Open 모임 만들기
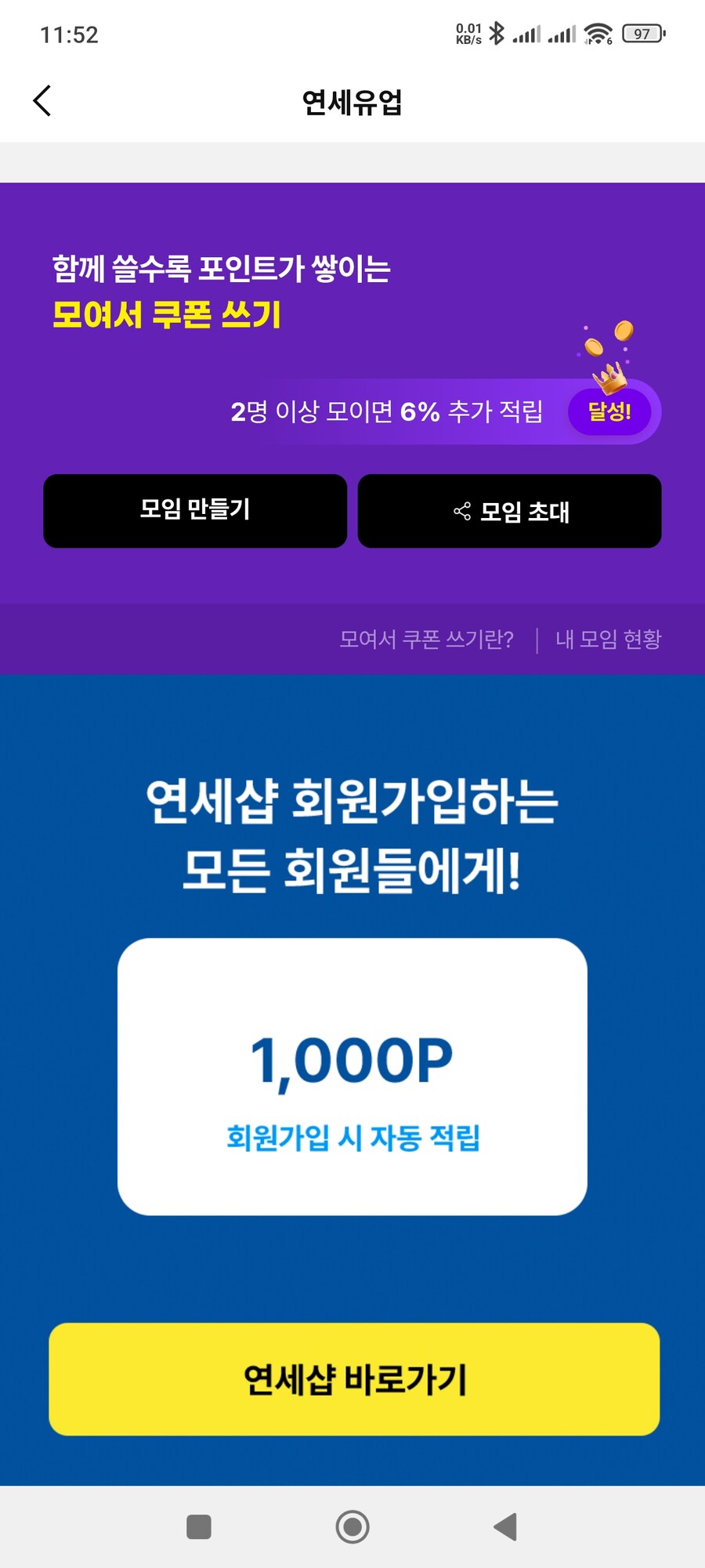705x1568 pixels. (x=195, y=511)
